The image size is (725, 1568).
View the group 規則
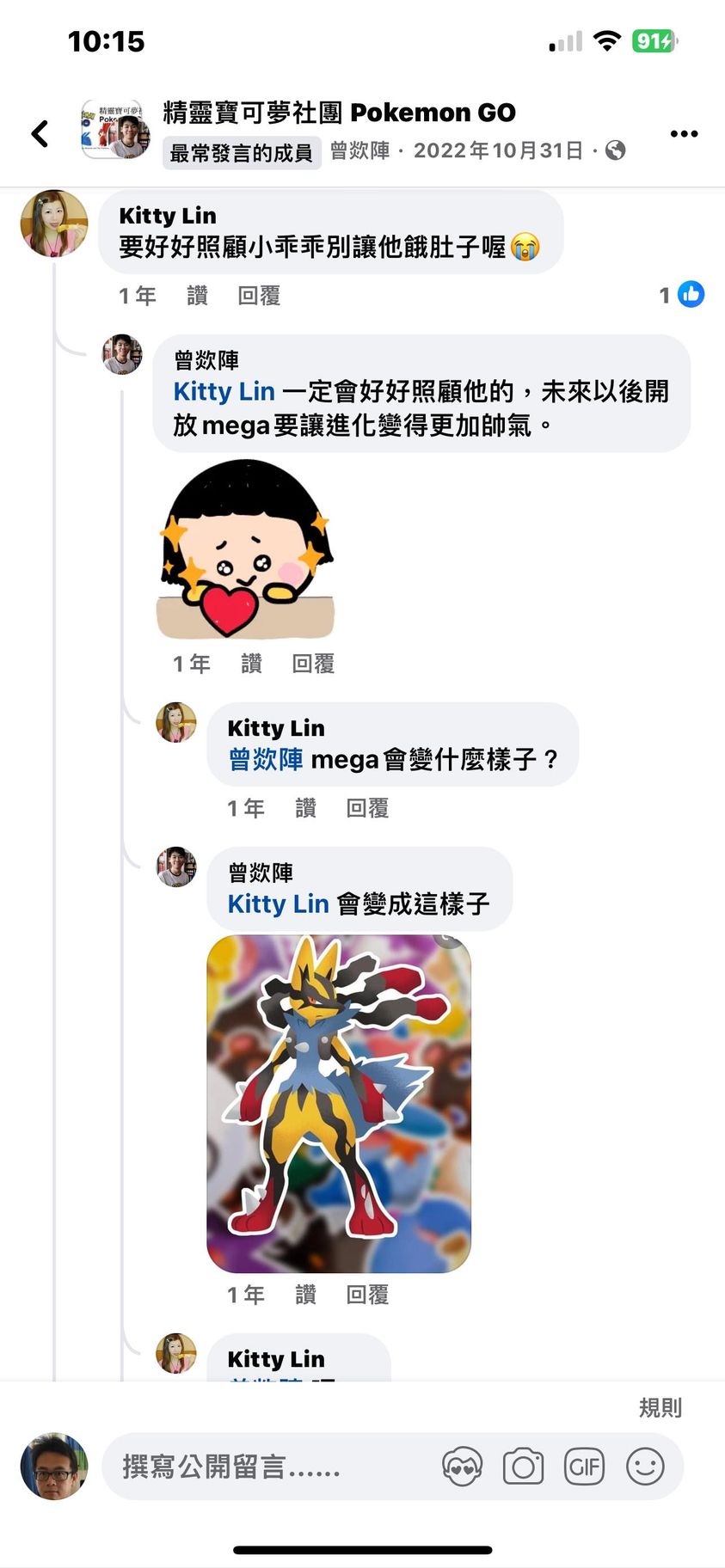coord(660,1408)
